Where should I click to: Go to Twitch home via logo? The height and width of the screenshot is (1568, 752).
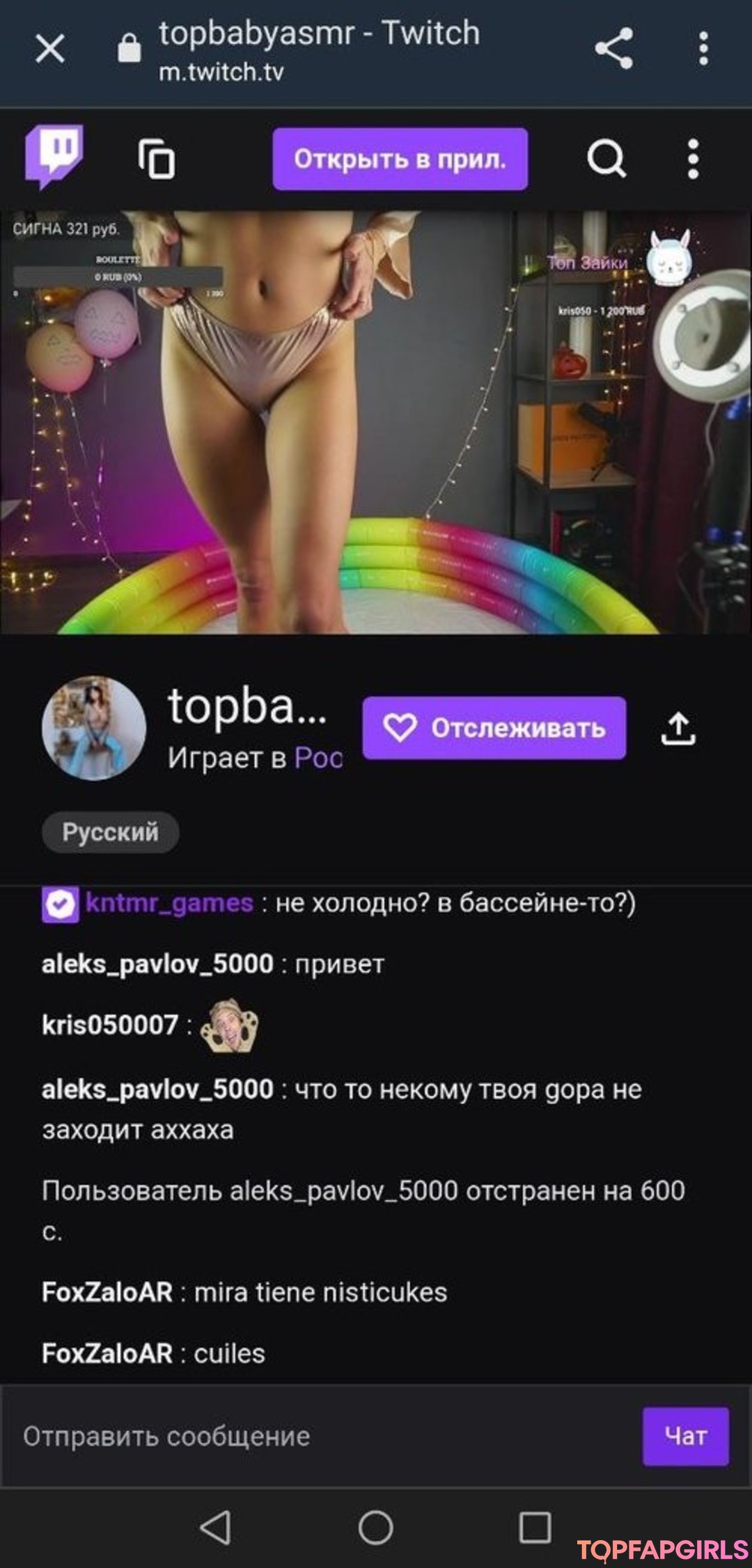coord(54,157)
